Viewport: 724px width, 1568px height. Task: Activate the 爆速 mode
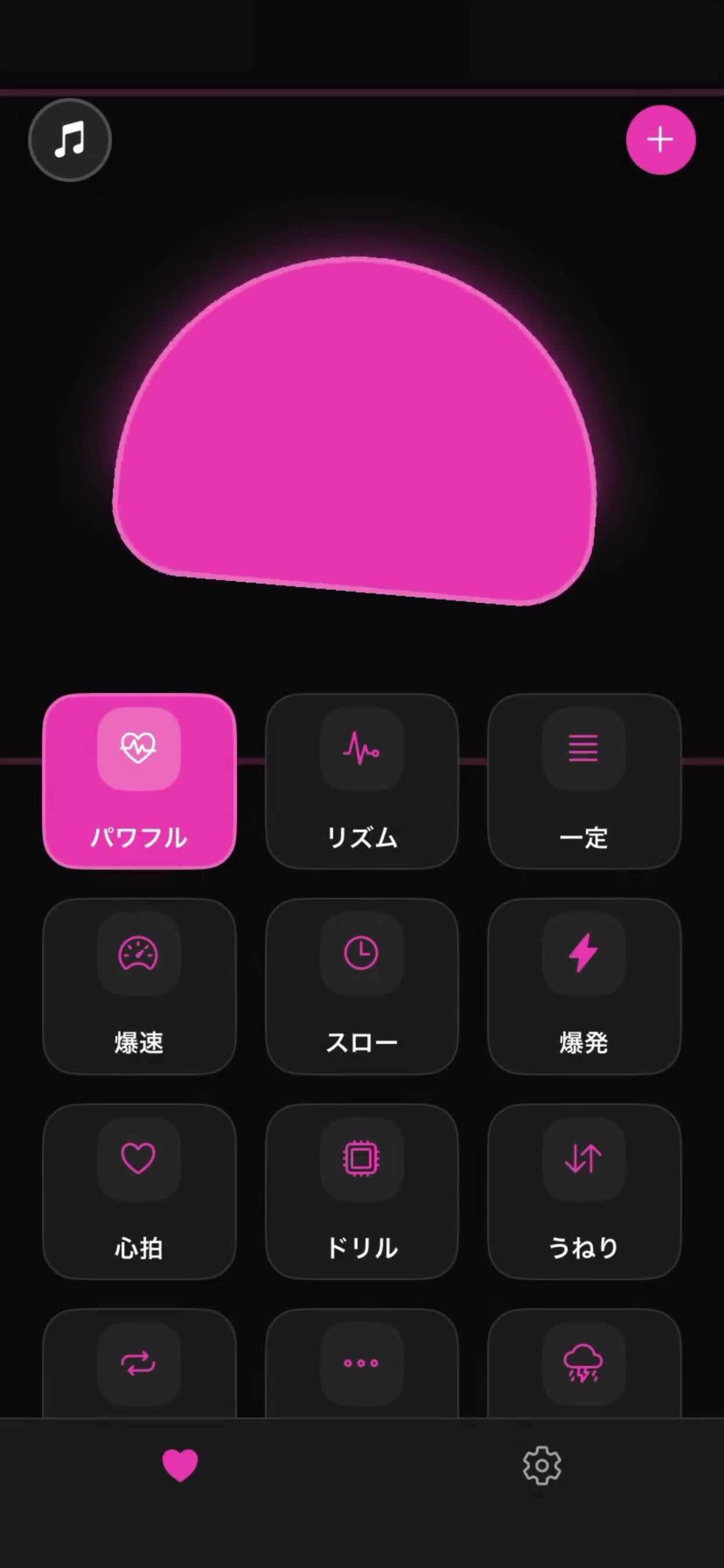point(139,986)
